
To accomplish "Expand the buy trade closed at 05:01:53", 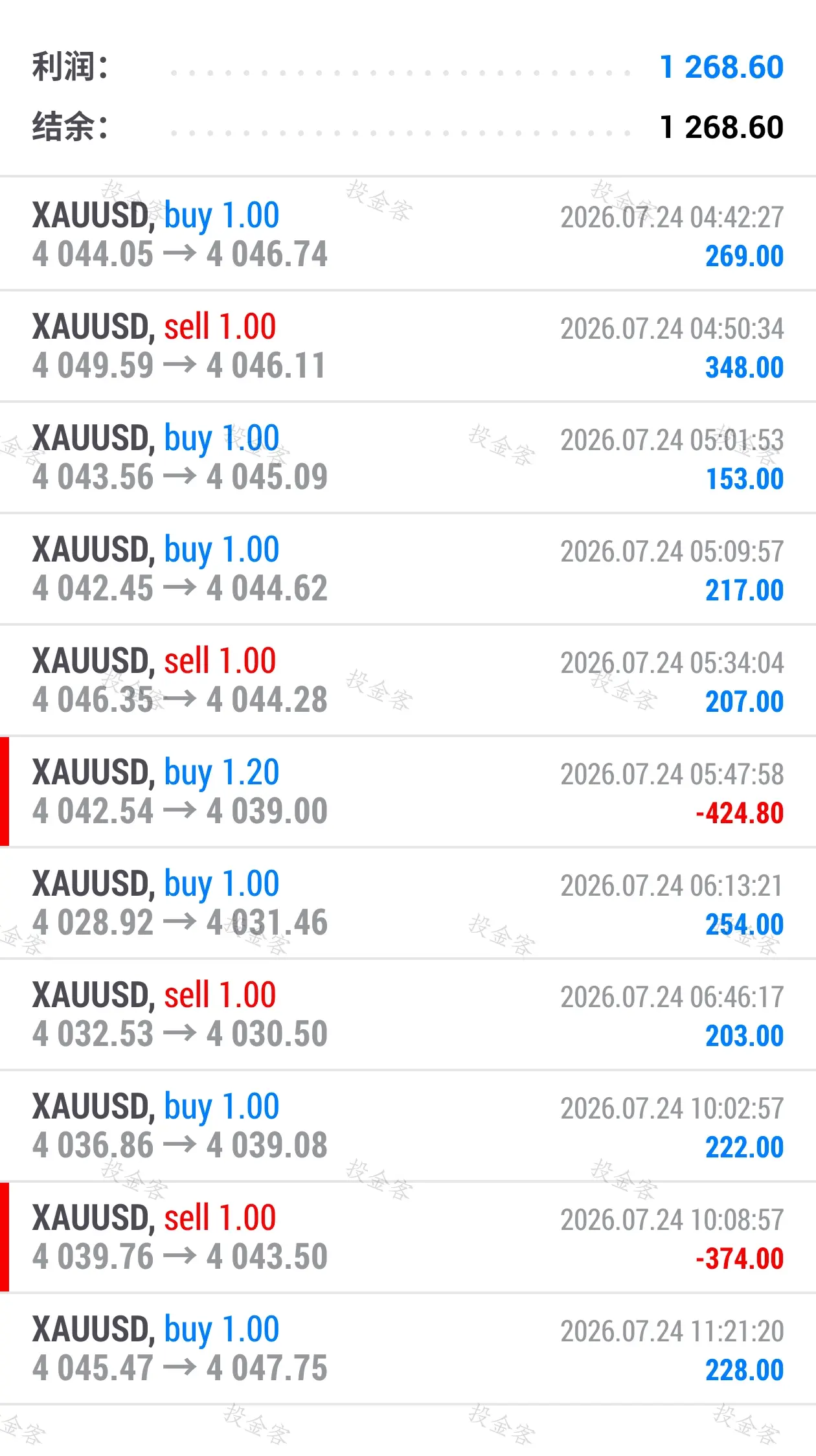I will 408,457.
